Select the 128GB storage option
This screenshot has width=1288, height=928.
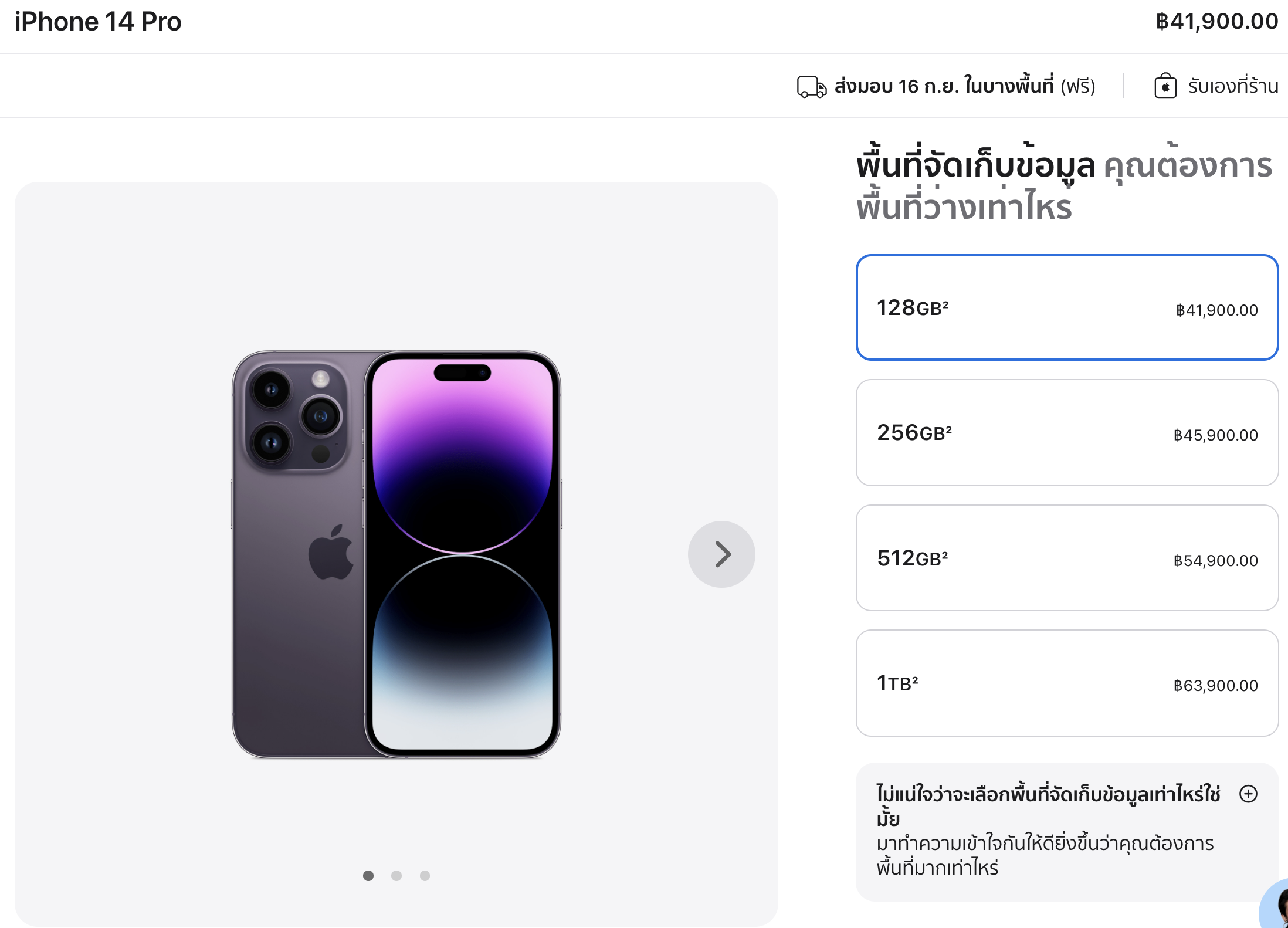tap(1066, 307)
